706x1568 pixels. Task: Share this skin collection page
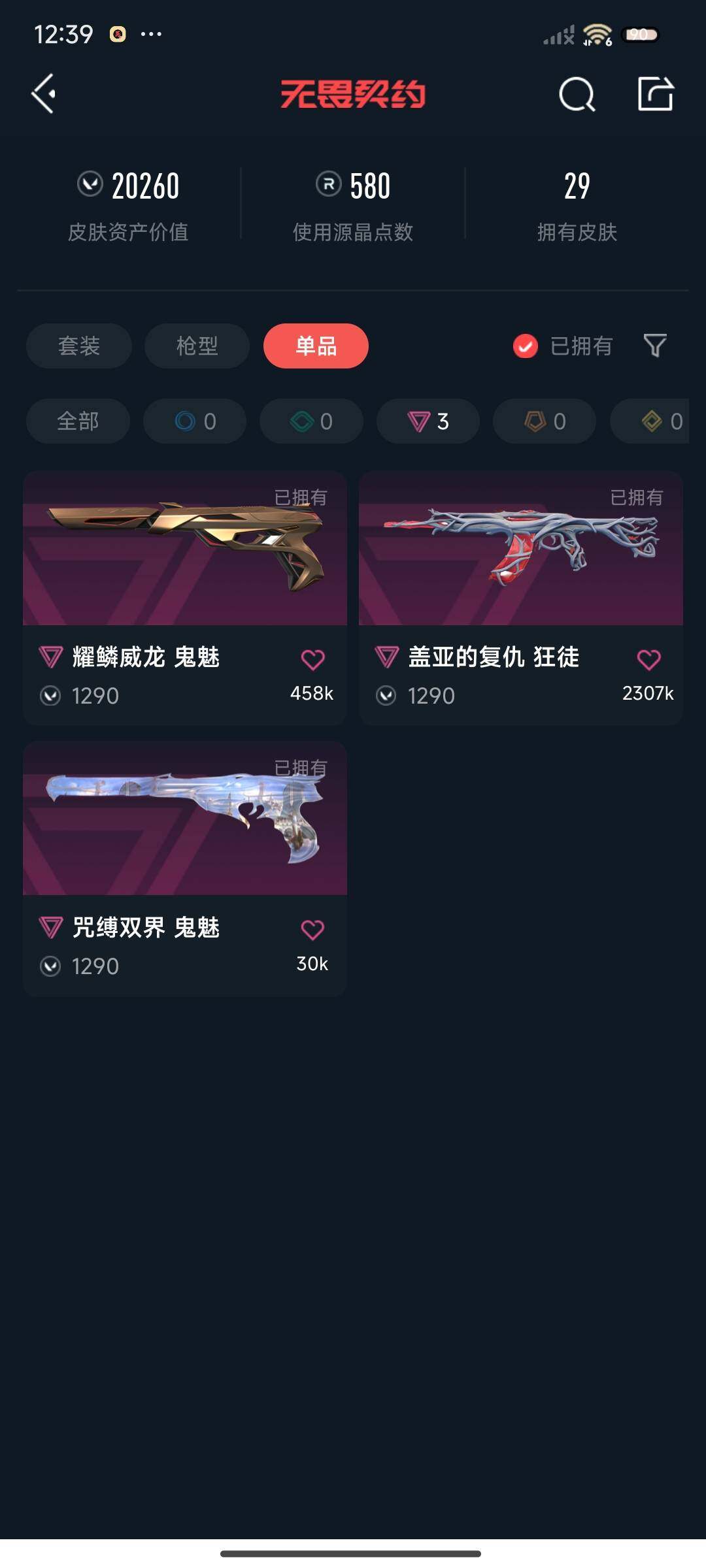pos(656,94)
